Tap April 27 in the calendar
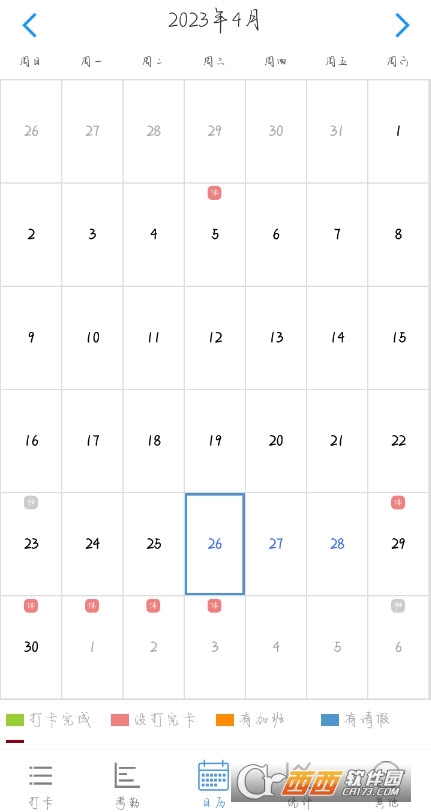Viewport: 431px width, 812px height. [x=276, y=544]
